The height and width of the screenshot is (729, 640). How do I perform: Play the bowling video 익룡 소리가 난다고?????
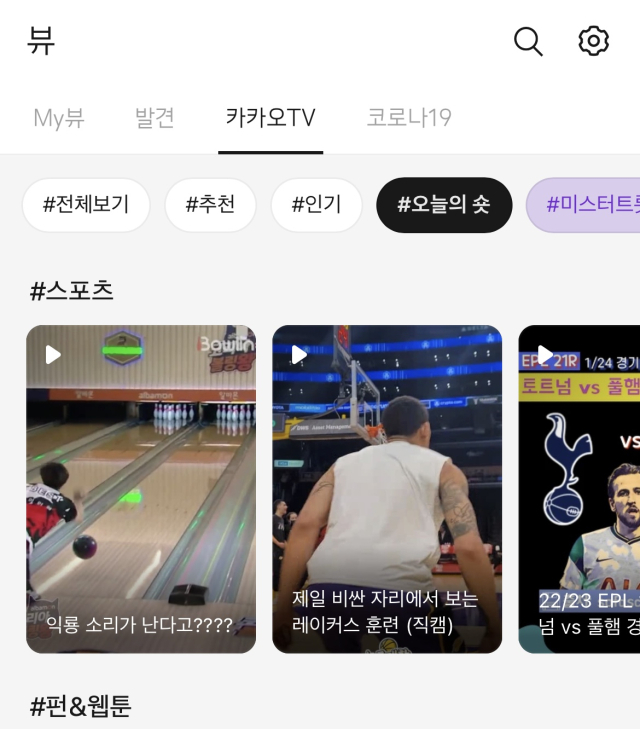[141, 489]
